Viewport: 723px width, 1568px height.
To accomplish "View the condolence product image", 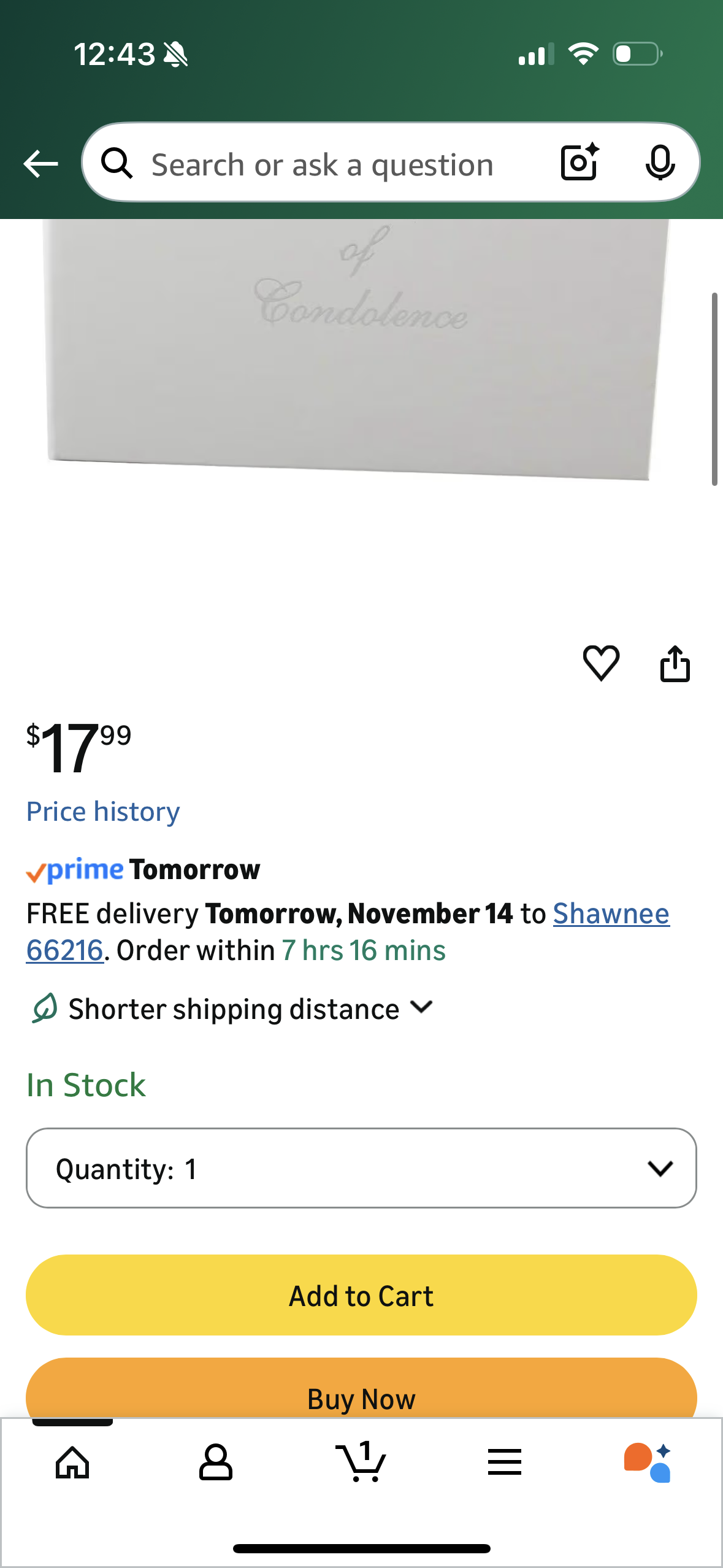I will [x=356, y=344].
